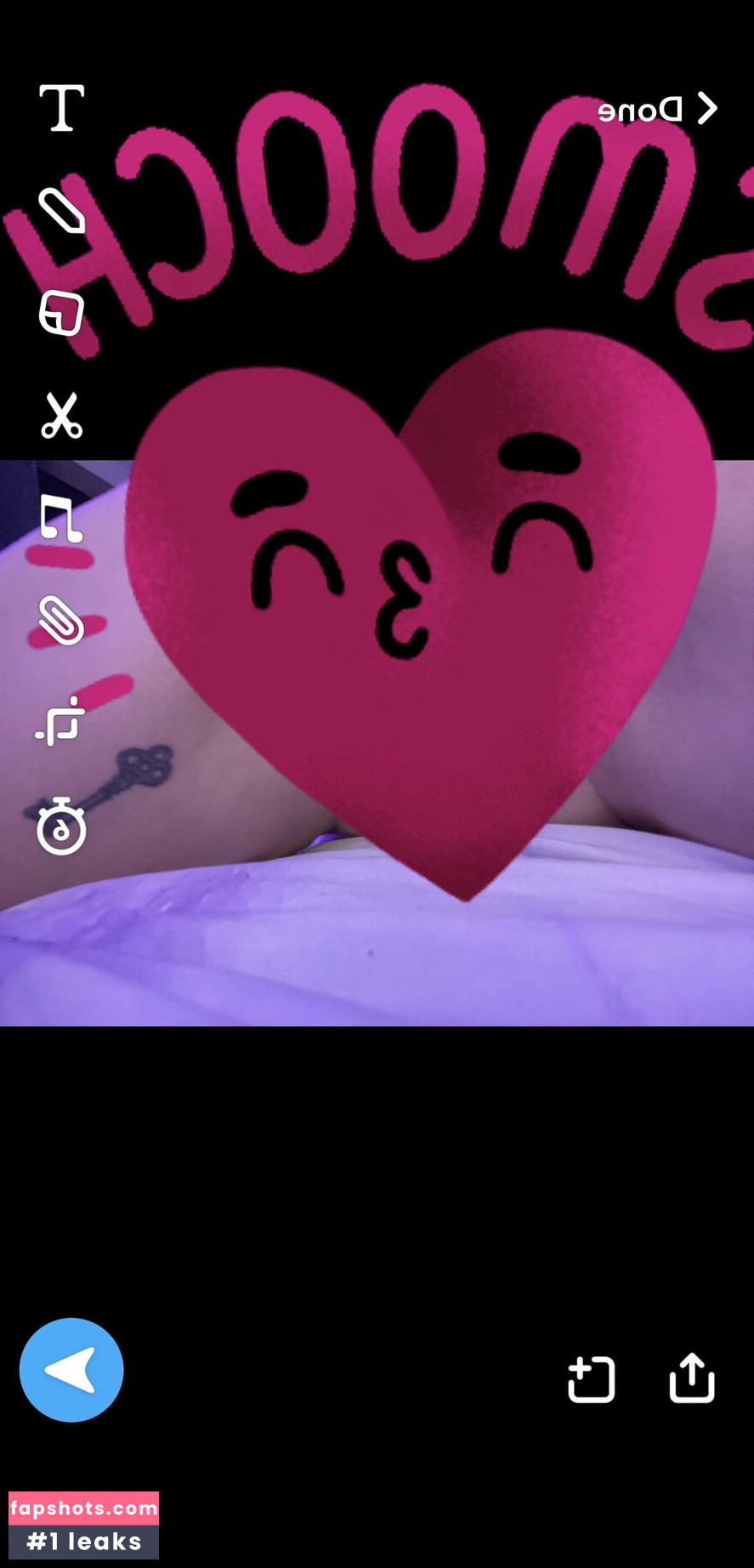Open the sticker picker
Screen dimensions: 754x1568
[x=62, y=314]
